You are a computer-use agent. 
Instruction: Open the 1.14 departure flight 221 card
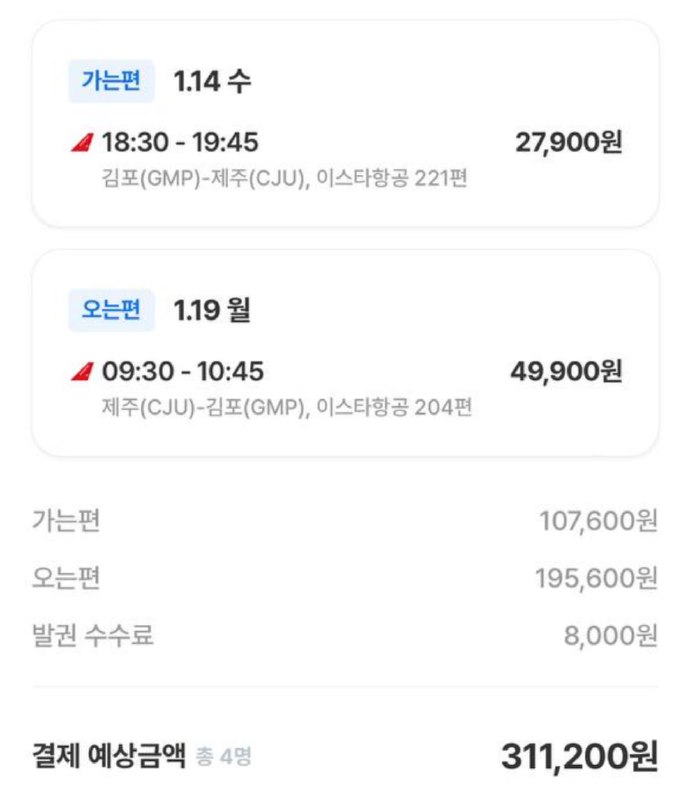345,125
